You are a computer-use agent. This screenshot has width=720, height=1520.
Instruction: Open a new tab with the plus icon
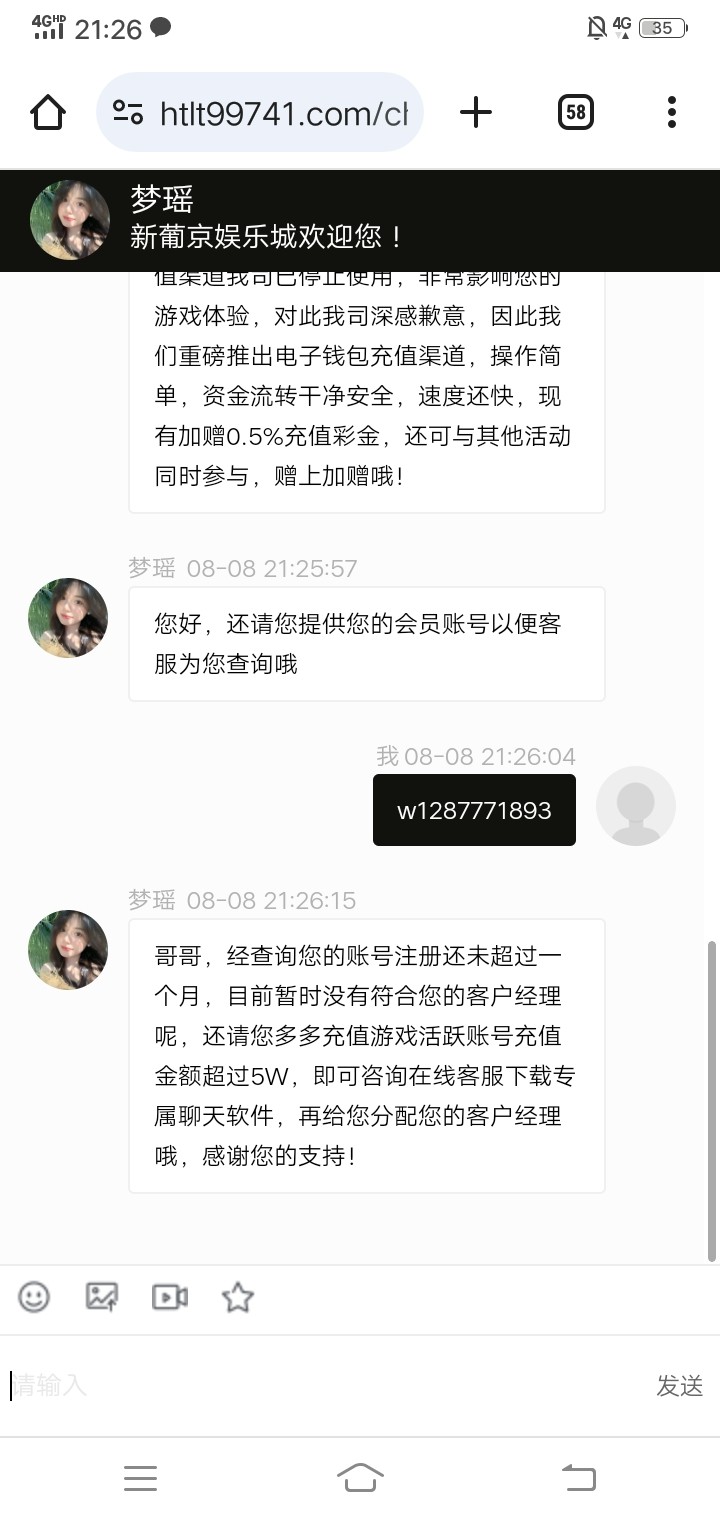(476, 112)
